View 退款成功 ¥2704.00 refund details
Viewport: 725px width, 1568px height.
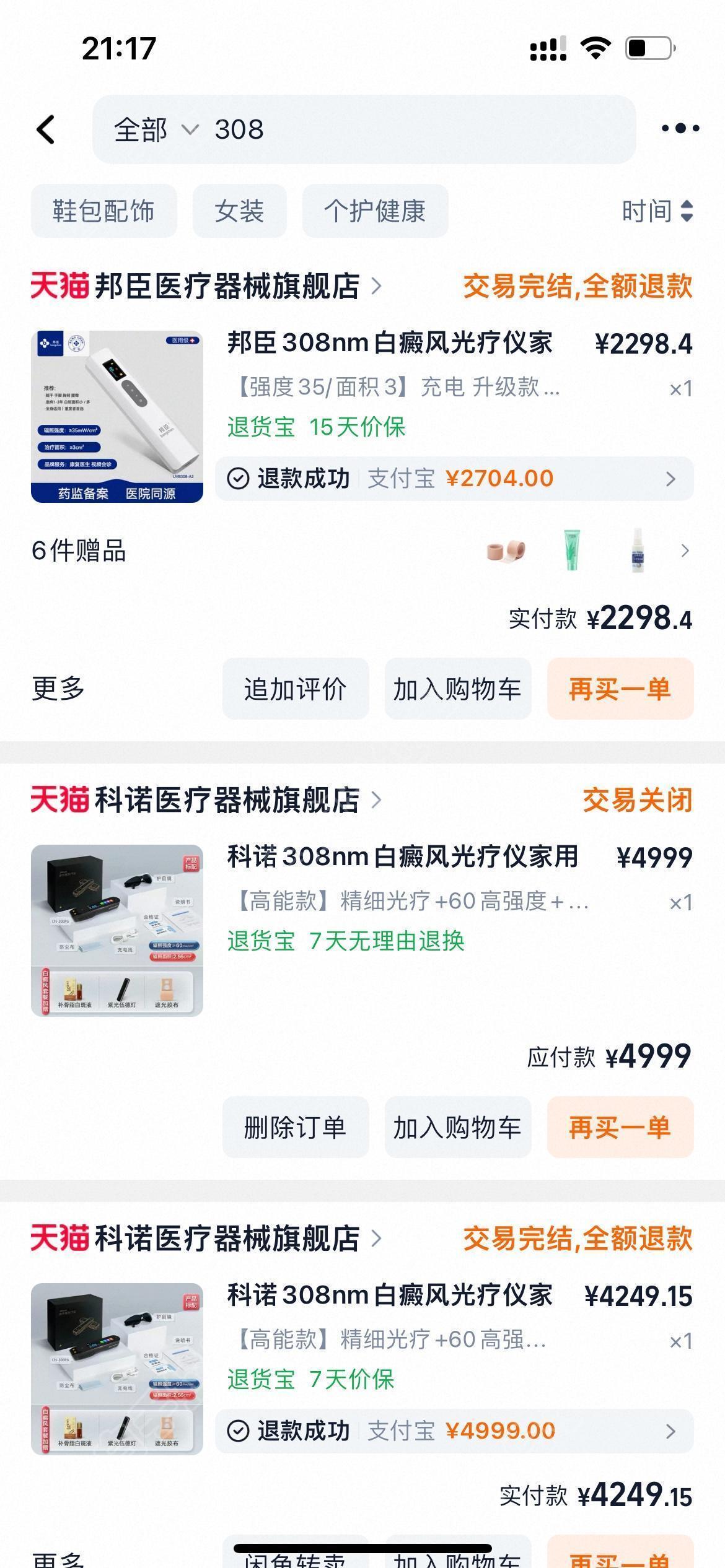(454, 479)
